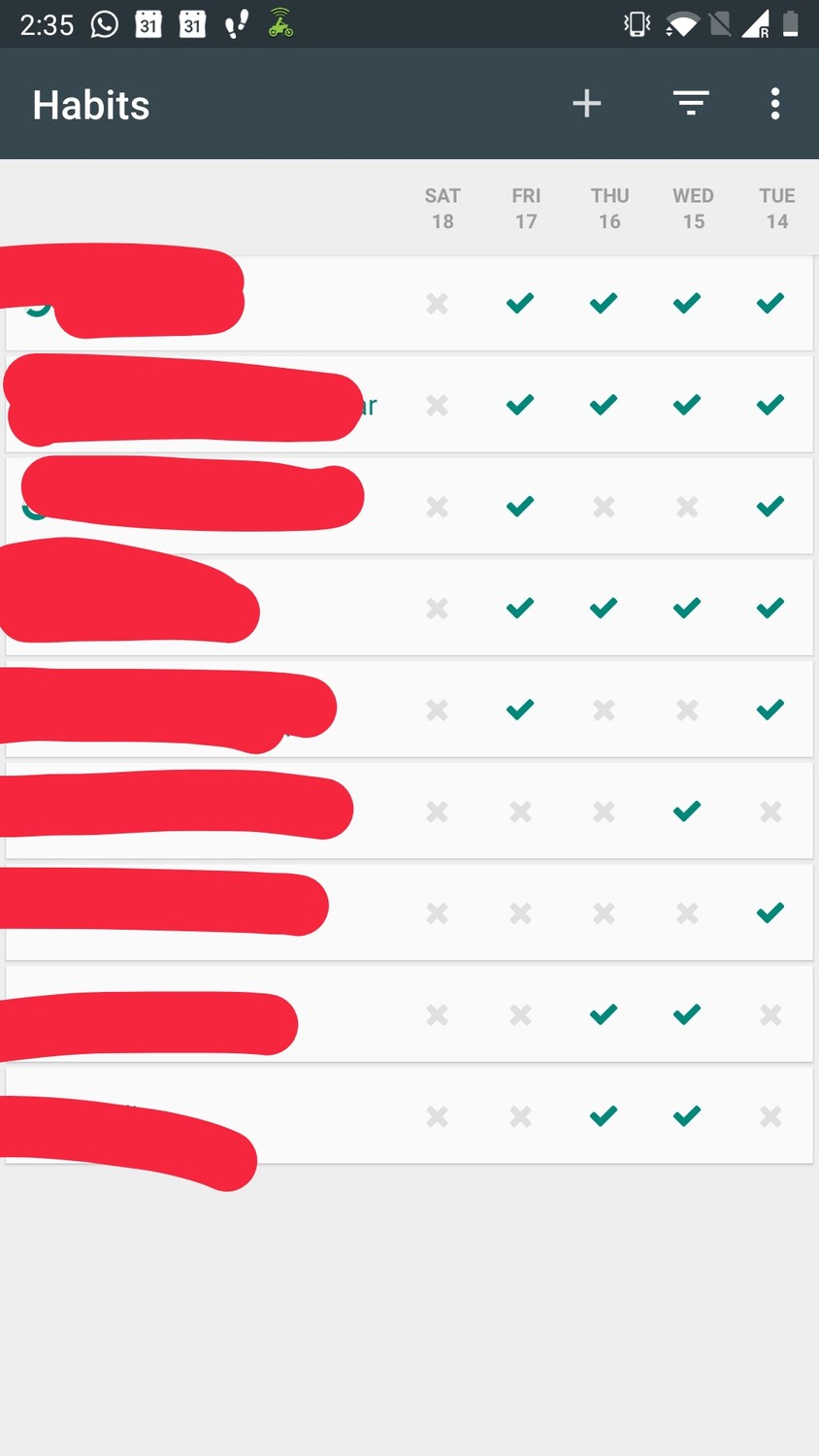This screenshot has width=819, height=1456.
Task: Add a new habit with the plus icon
Action: [x=586, y=104]
